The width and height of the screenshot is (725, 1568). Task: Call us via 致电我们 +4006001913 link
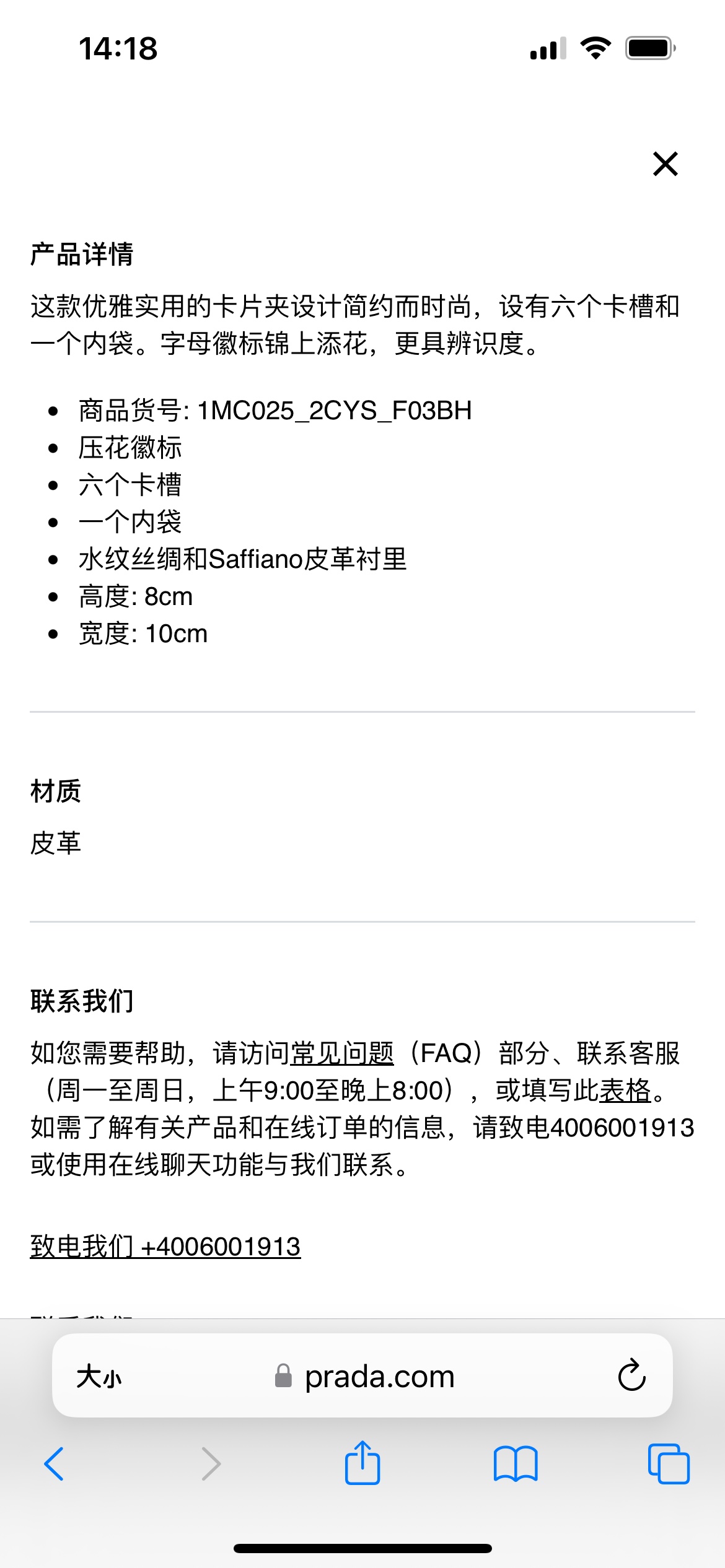(x=165, y=1246)
